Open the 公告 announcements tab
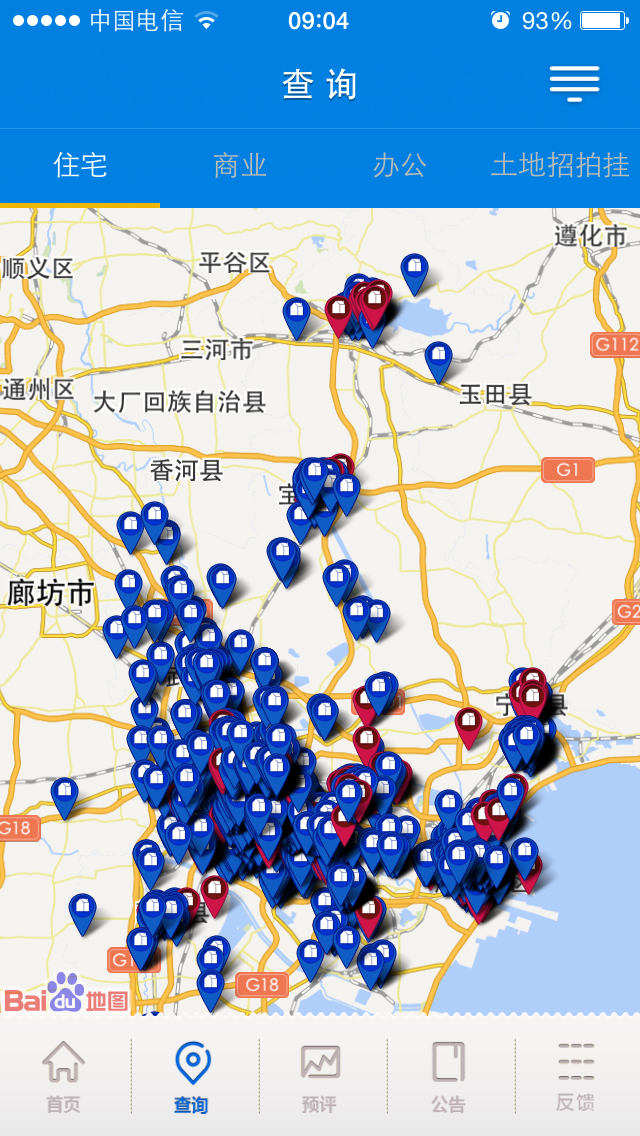 448,1076
